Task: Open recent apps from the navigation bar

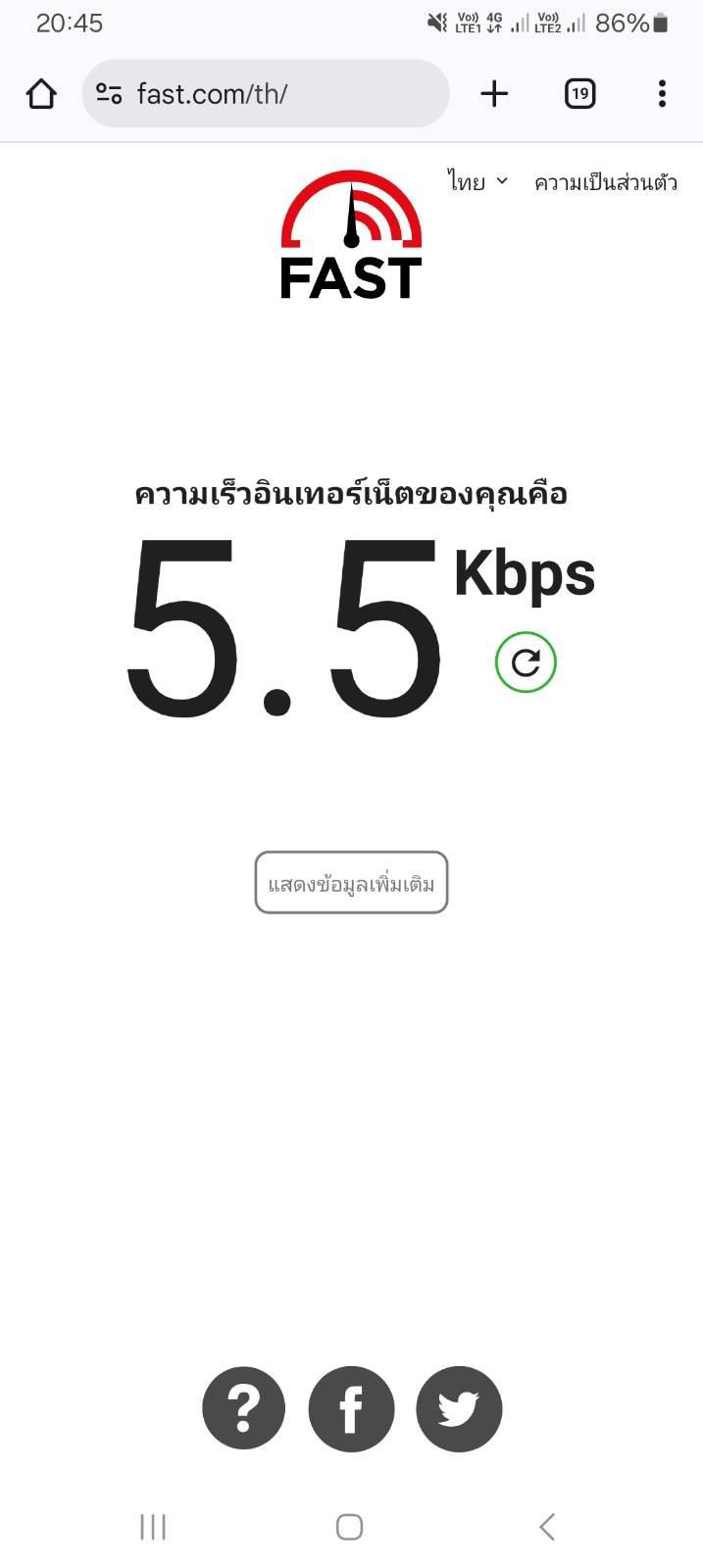Action: pyautogui.click(x=153, y=1526)
